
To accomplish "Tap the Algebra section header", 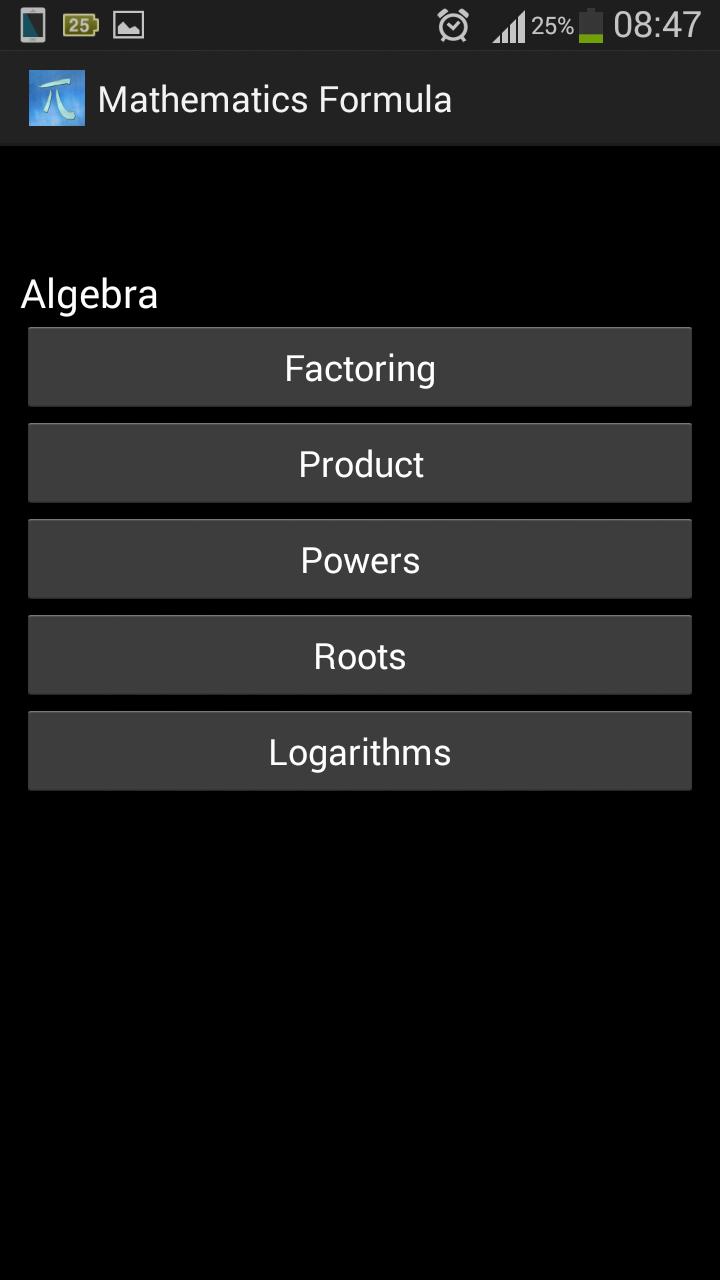I will [89, 293].
